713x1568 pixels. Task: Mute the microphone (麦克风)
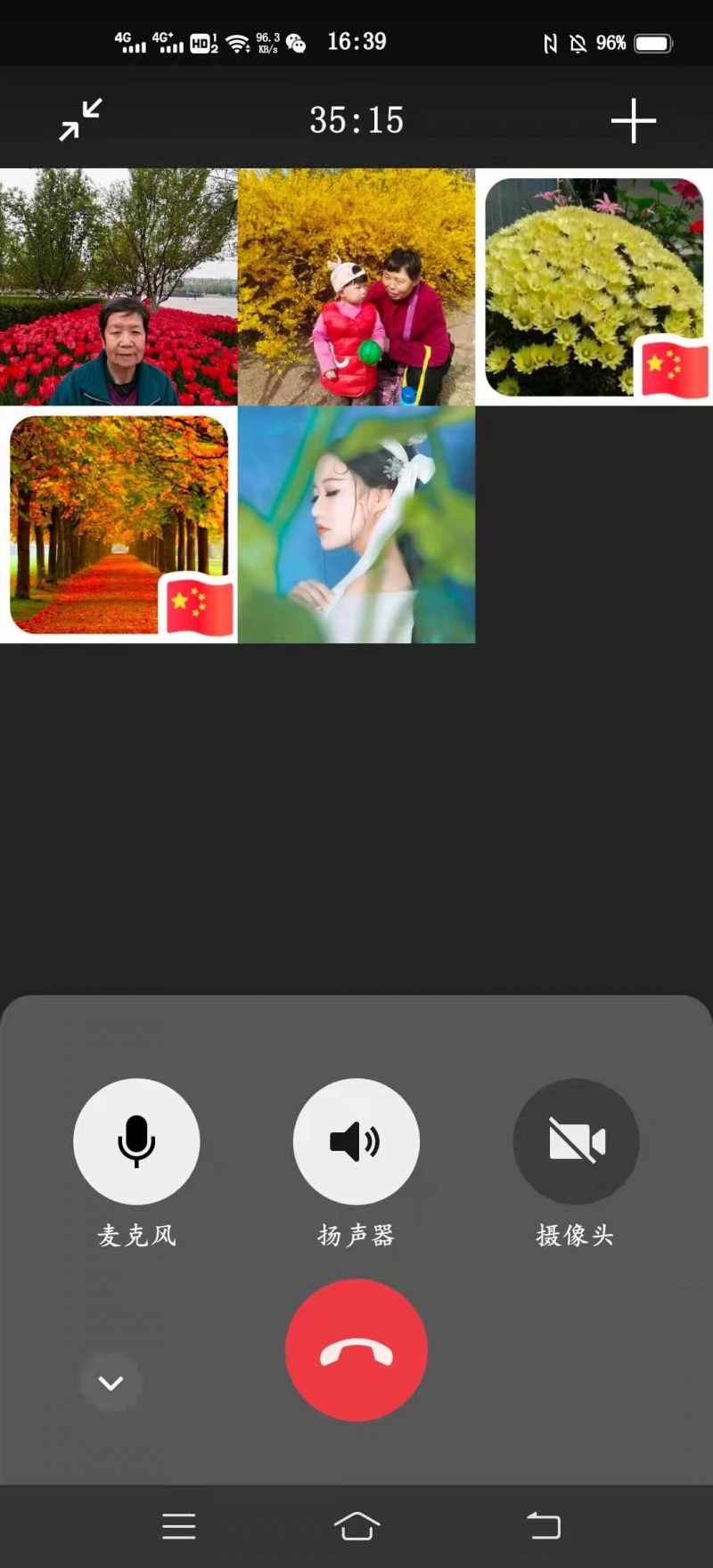click(x=136, y=1141)
